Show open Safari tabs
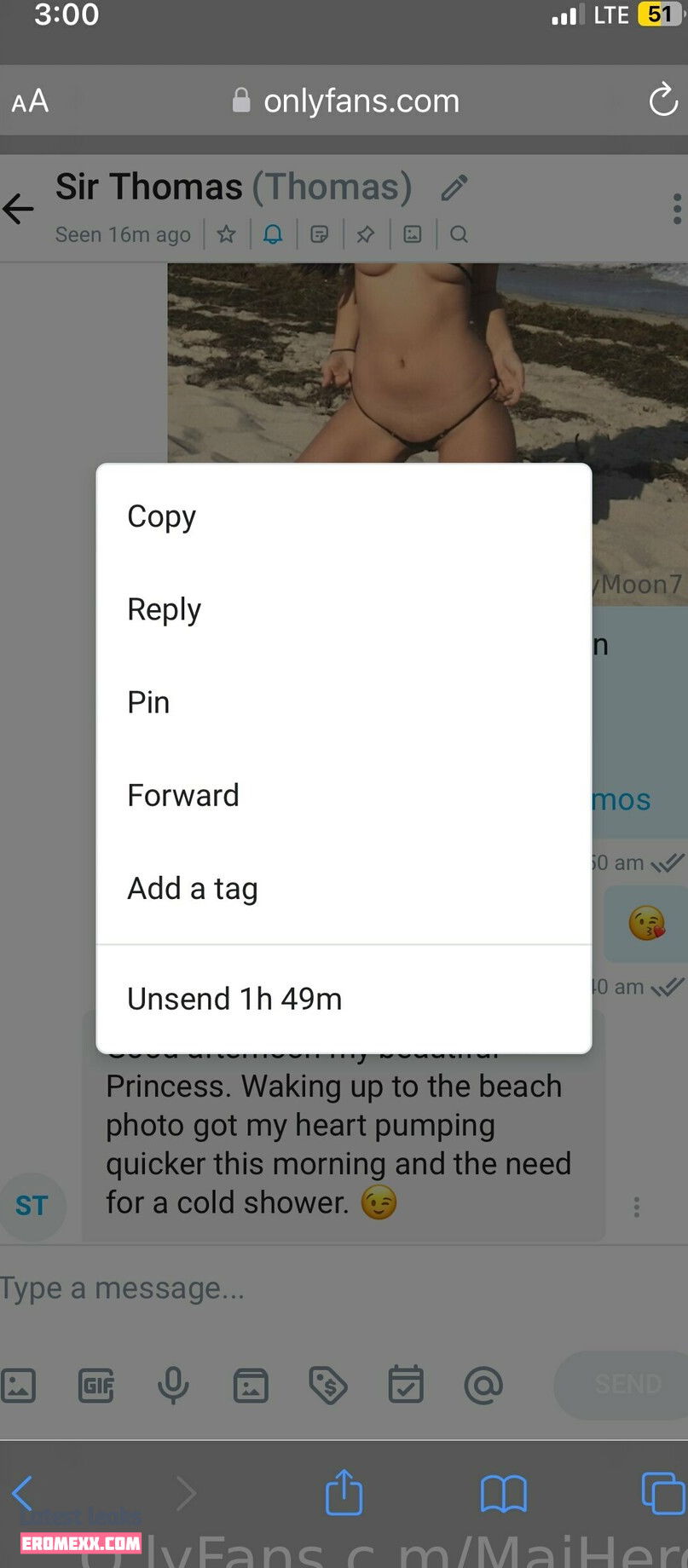688x1568 pixels. (662, 1493)
